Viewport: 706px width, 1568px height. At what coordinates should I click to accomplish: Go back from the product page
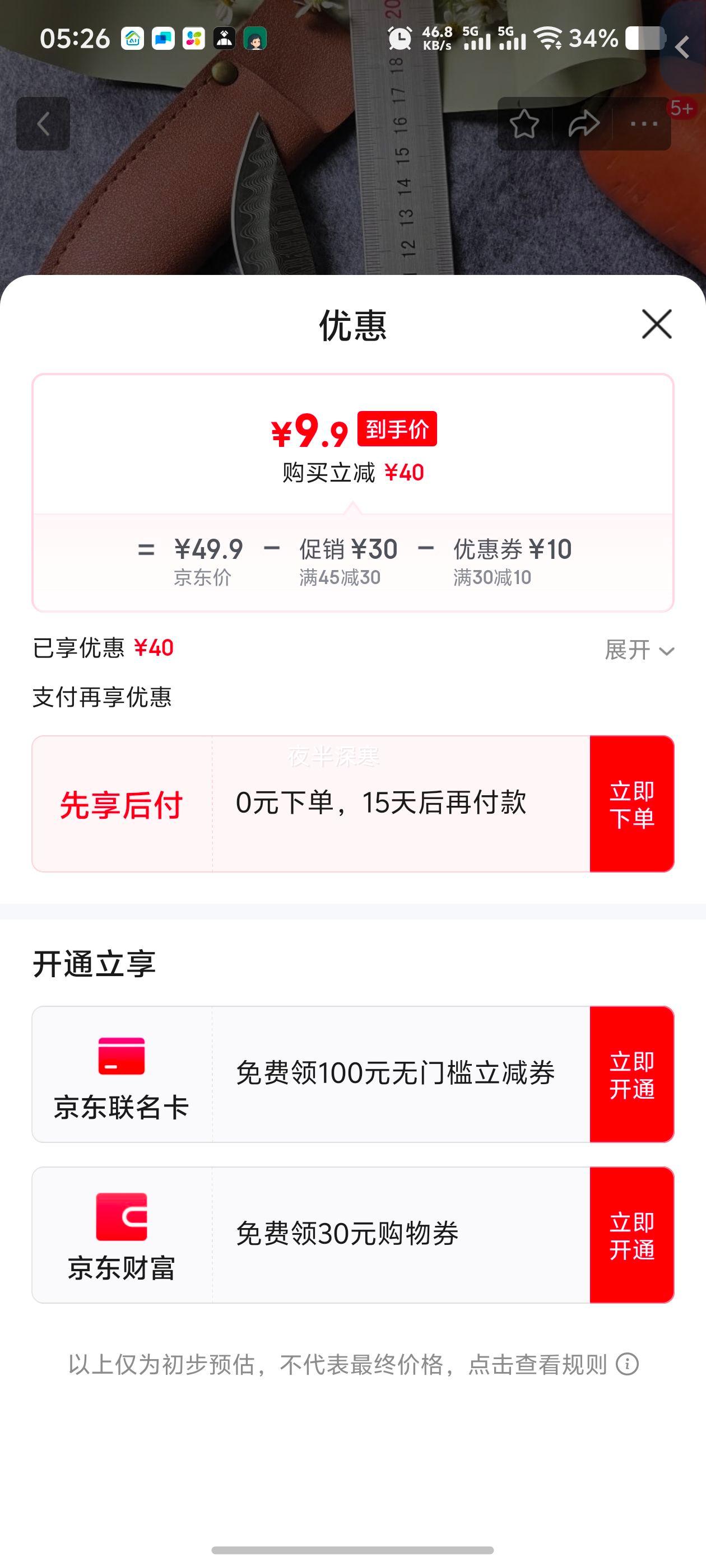pos(43,124)
